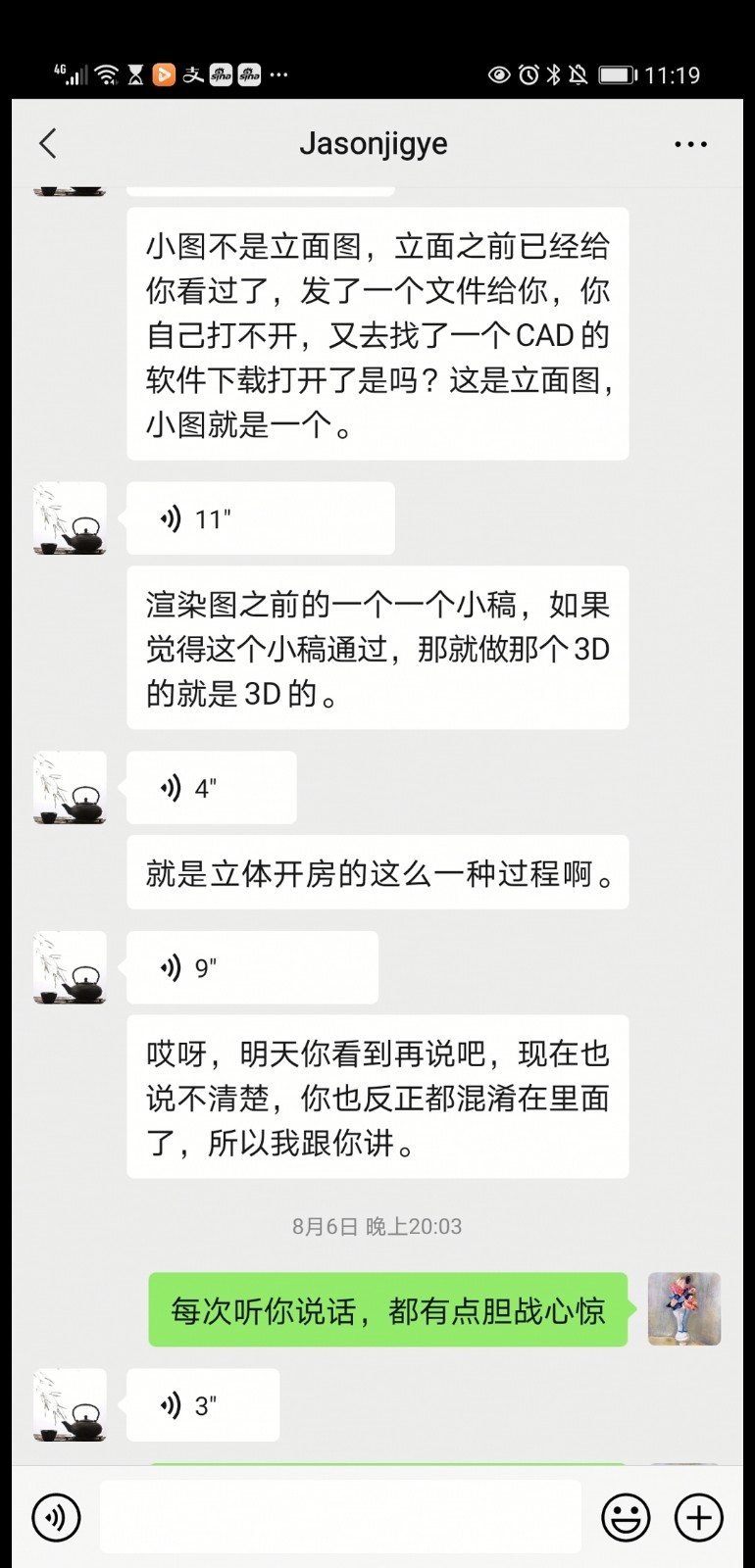View my flower avatar profile
This screenshot has width=755, height=1568.
684,1309
